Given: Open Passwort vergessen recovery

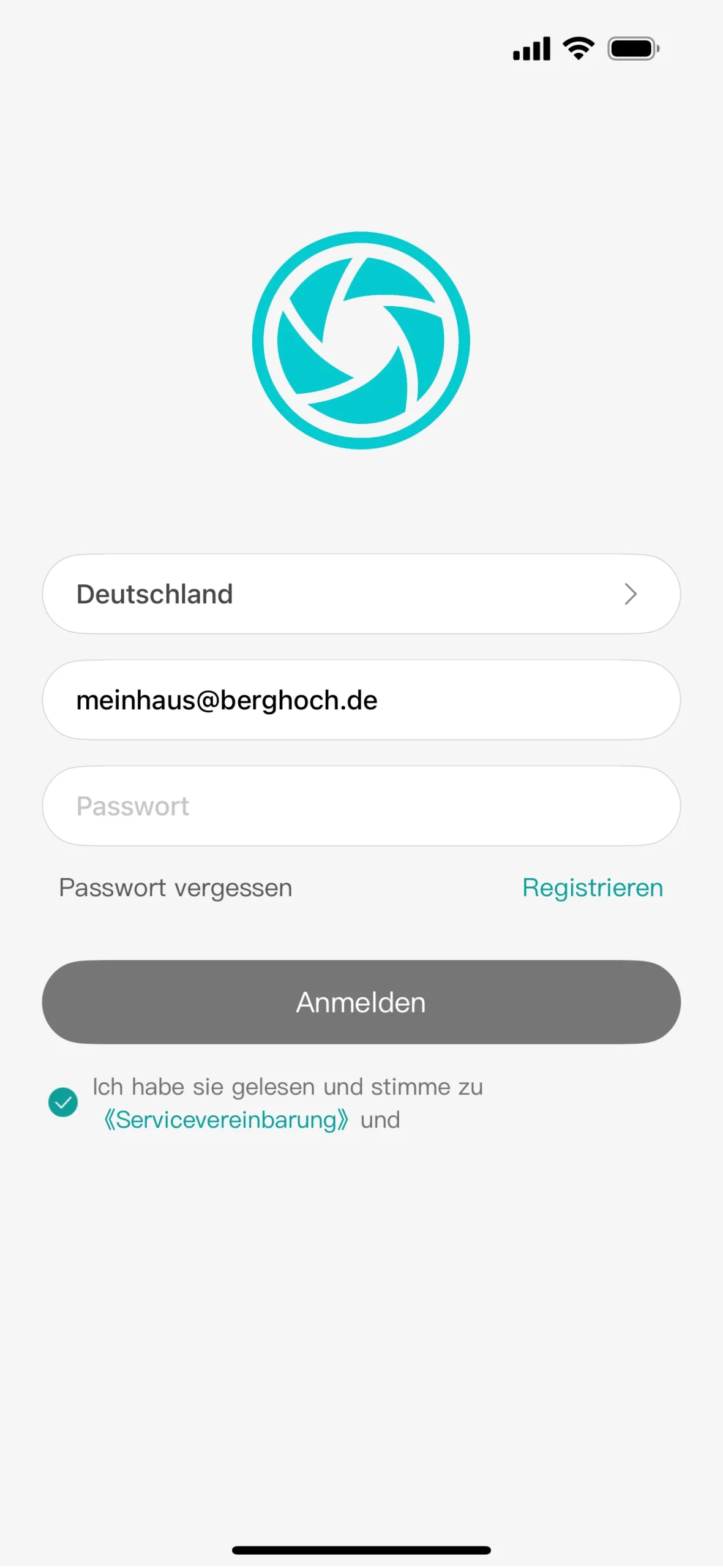Looking at the screenshot, I should point(176,888).
